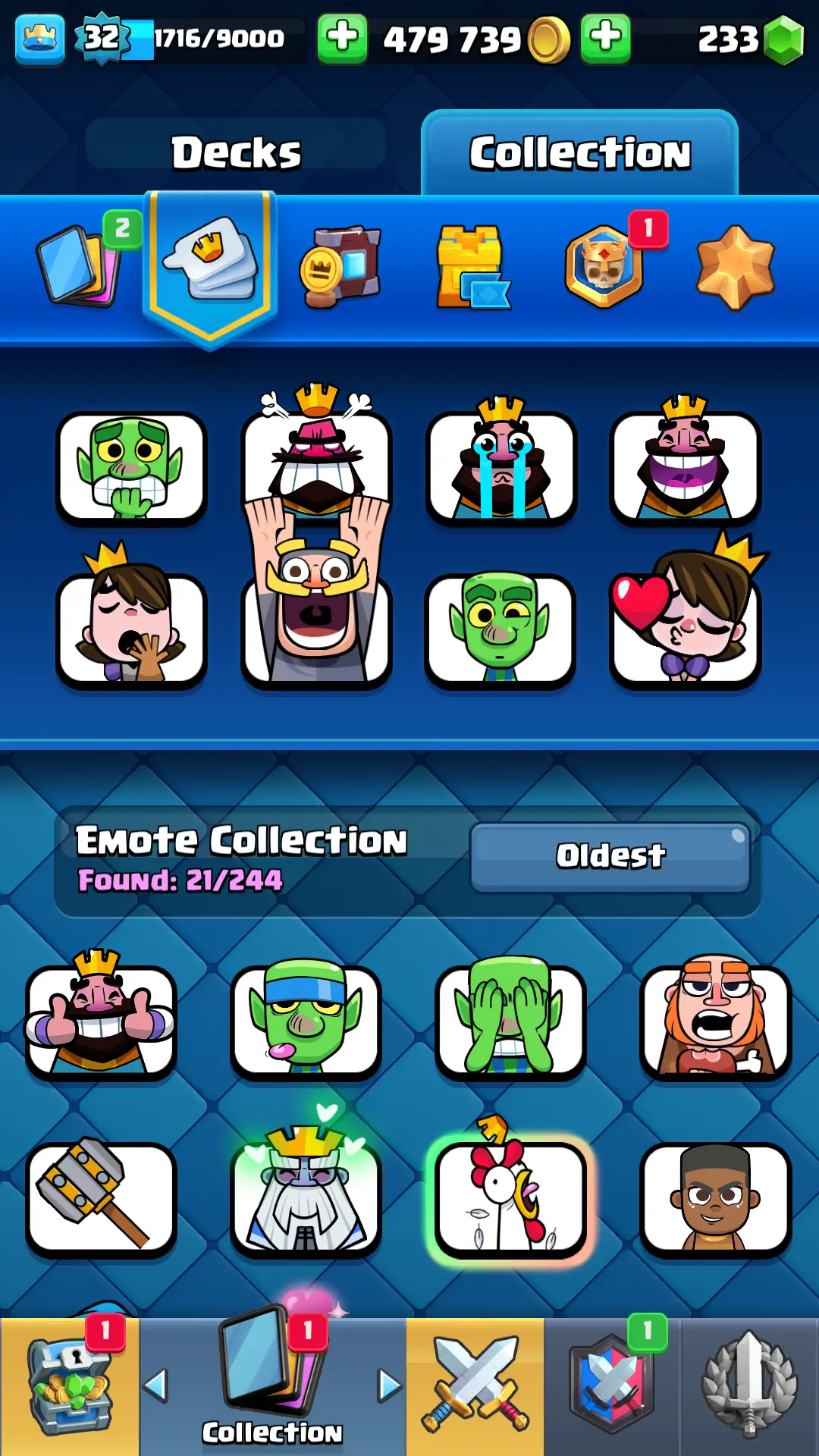Tap the green plus to buy gems
The width and height of the screenshot is (819, 1456).
(605, 38)
